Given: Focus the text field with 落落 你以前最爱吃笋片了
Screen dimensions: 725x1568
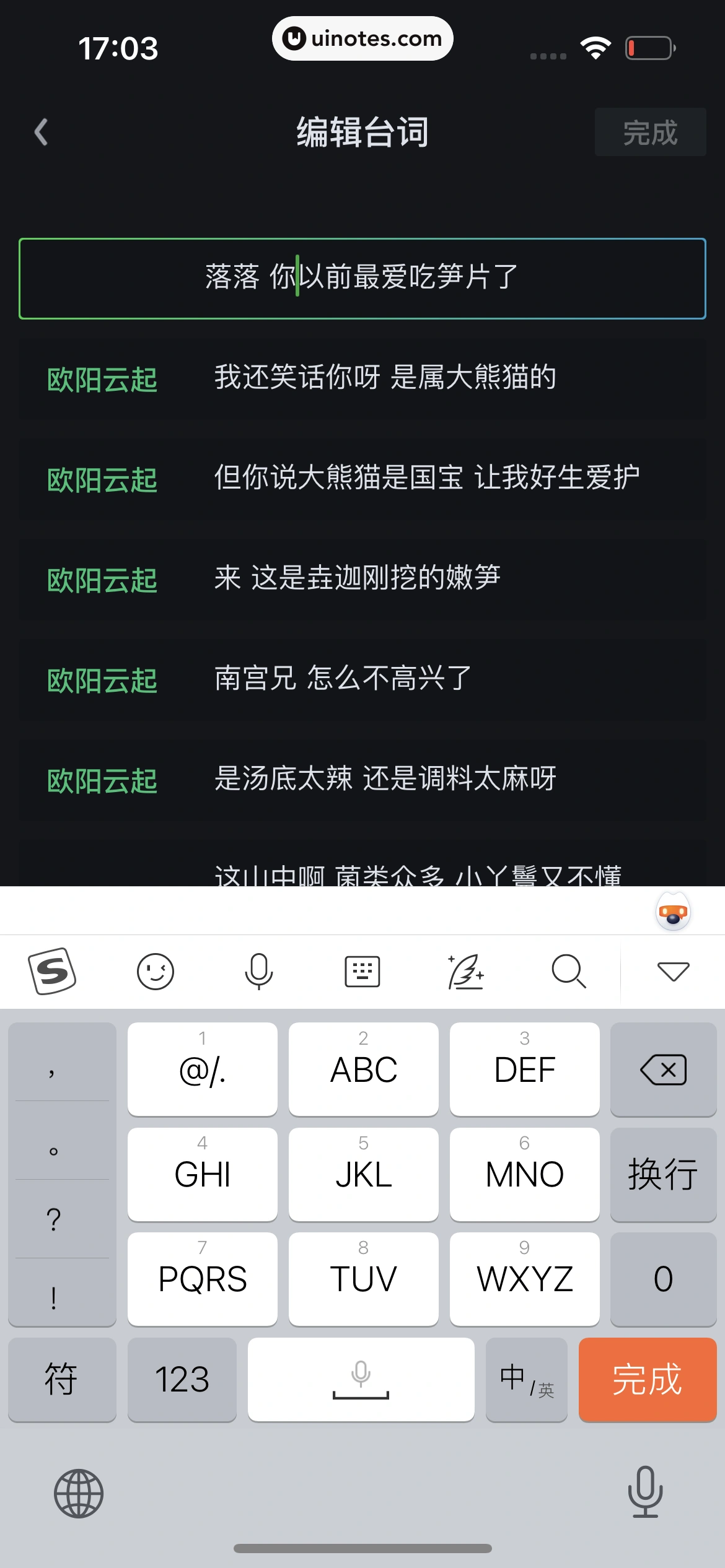Looking at the screenshot, I should point(362,278).
